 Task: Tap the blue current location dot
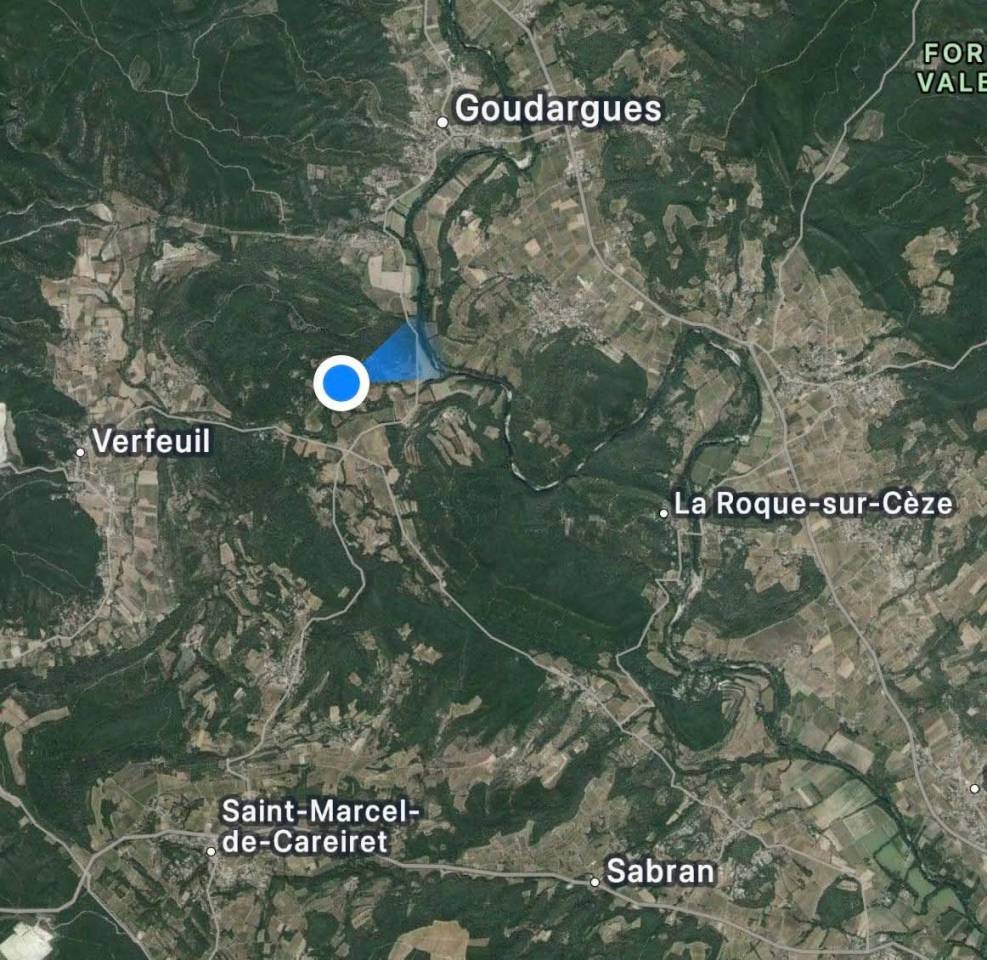(342, 383)
